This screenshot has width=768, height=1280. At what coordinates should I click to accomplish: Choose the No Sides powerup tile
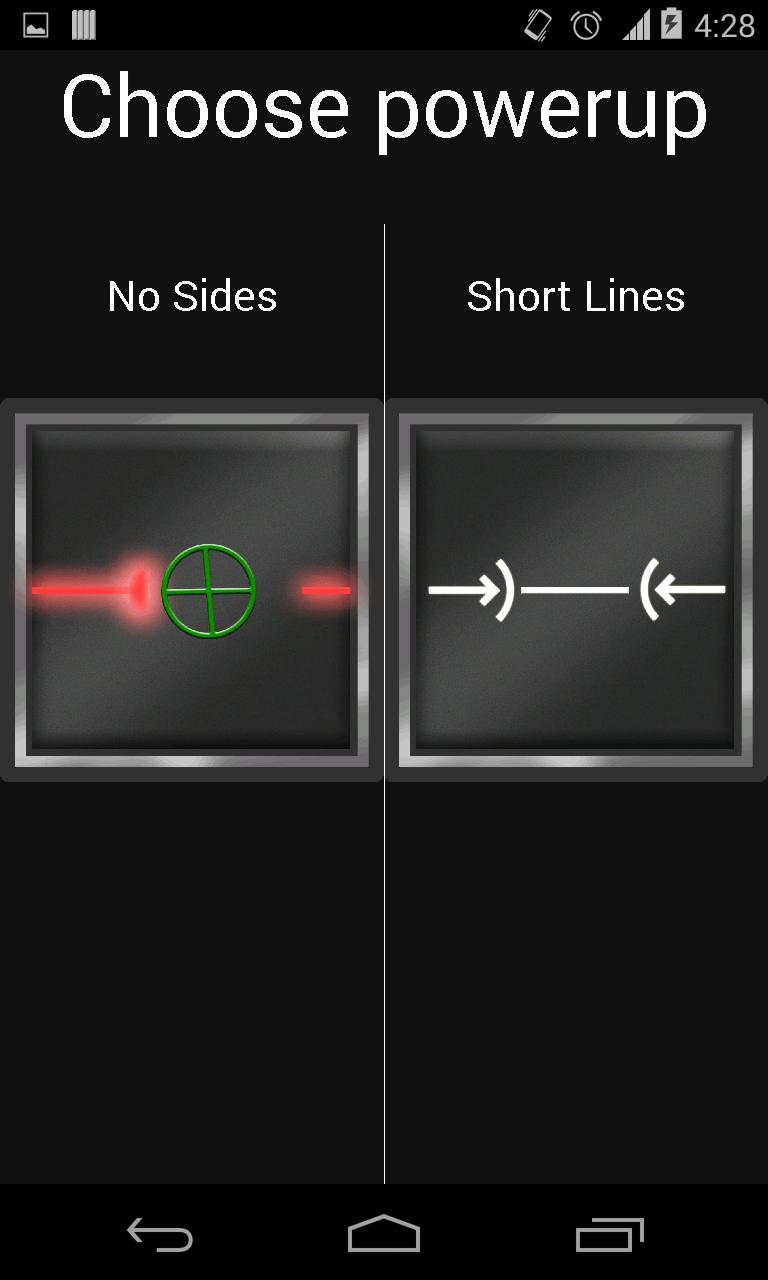191,590
